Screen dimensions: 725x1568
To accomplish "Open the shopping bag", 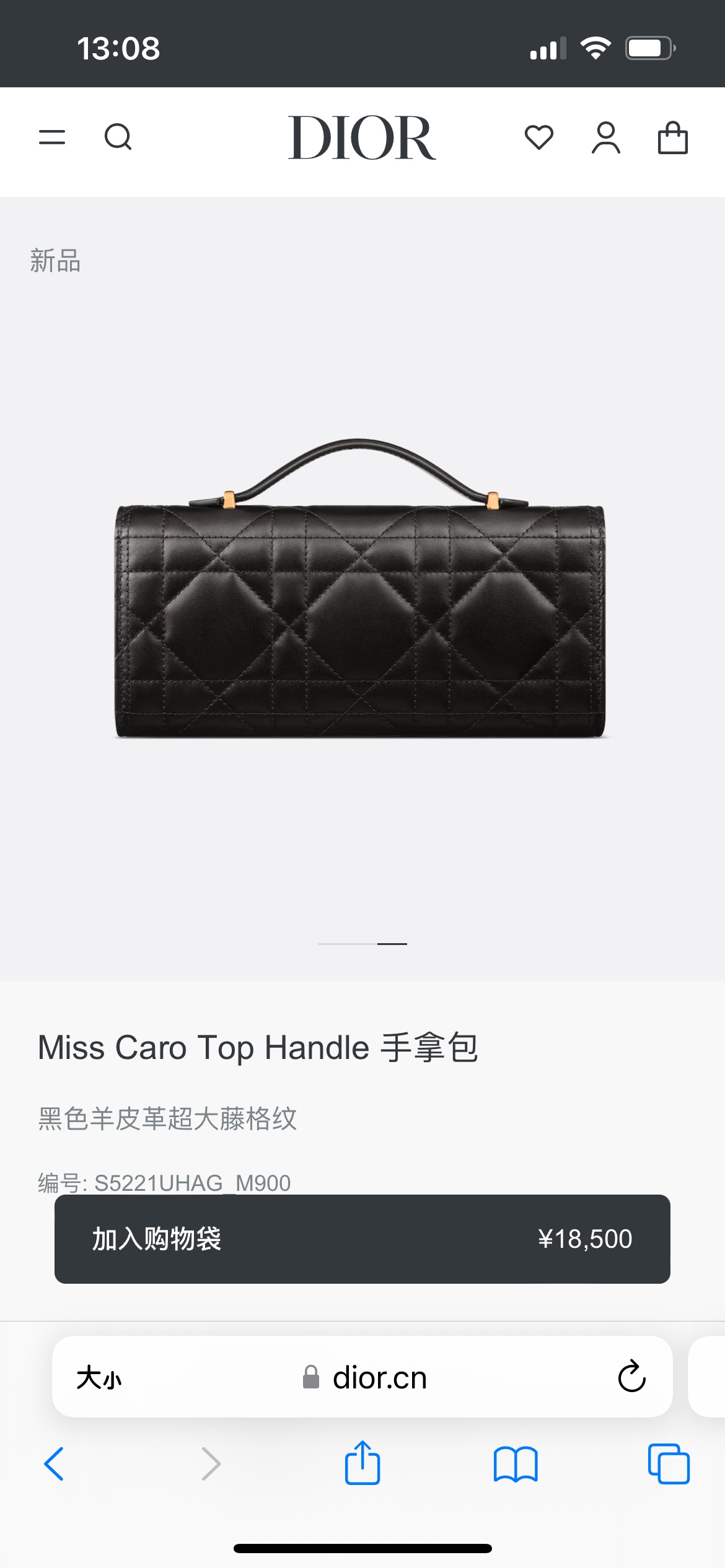I will [672, 137].
